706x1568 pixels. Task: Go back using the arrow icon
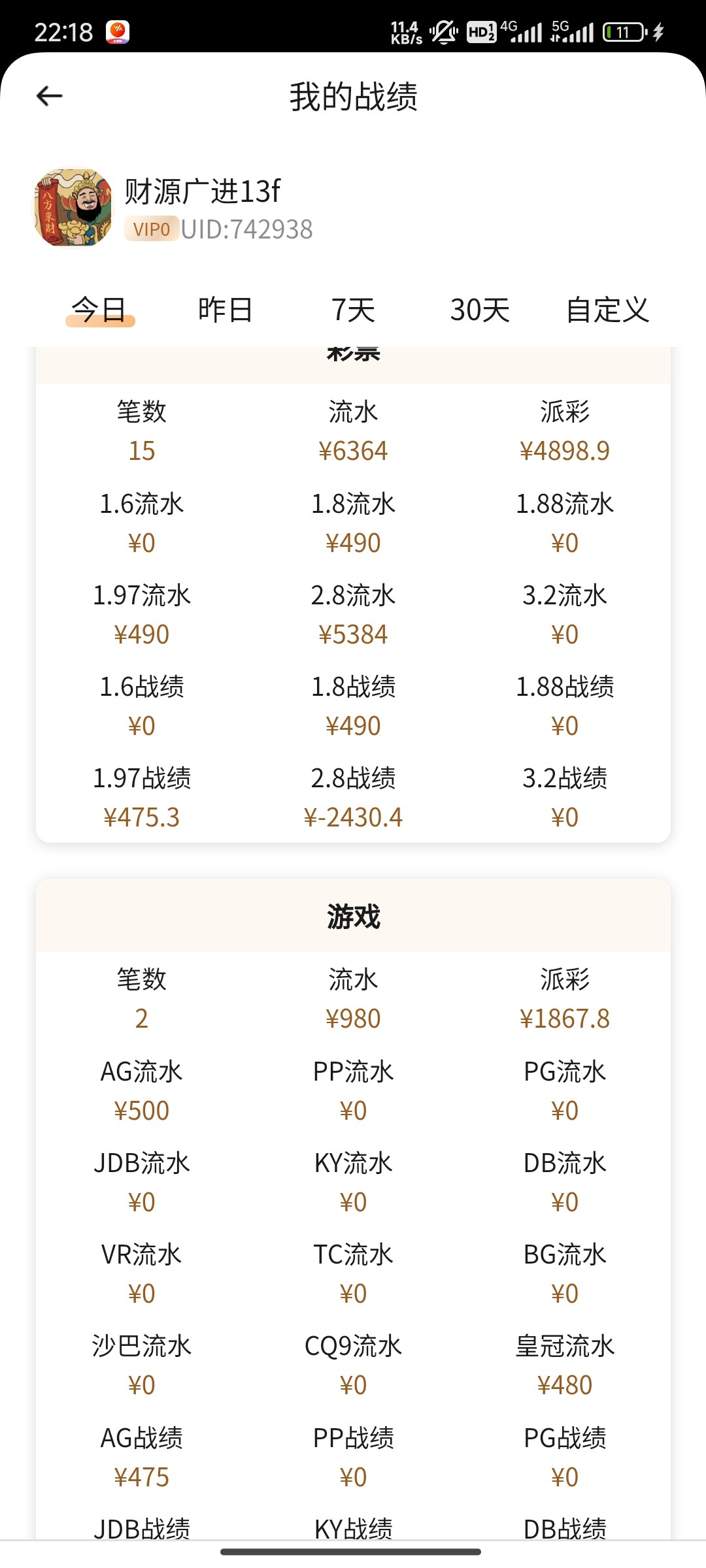[x=49, y=96]
